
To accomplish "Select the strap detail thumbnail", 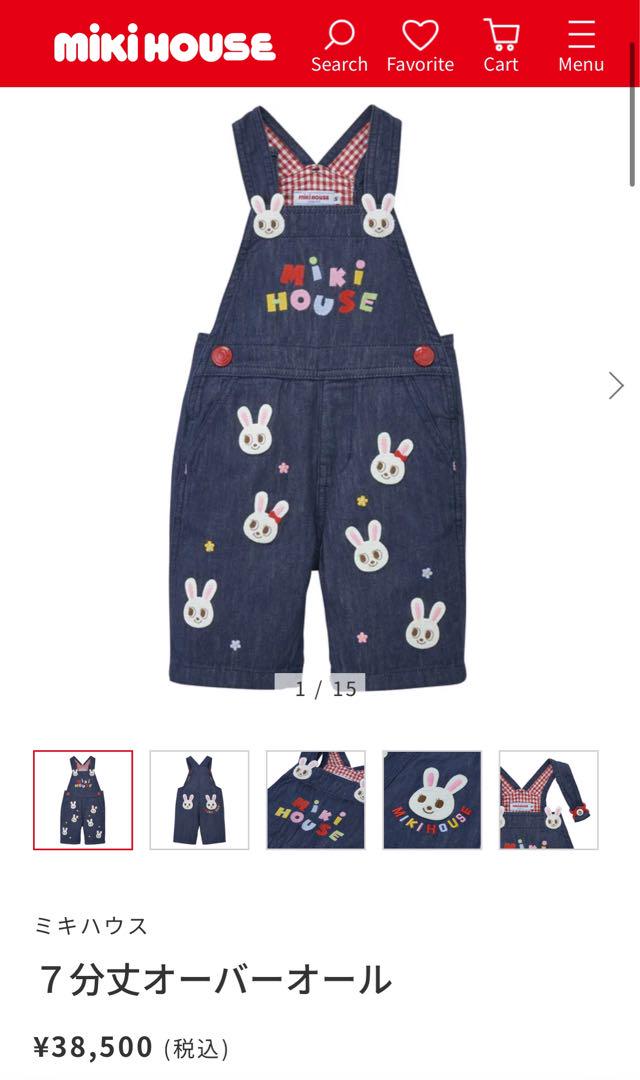I will pyautogui.click(x=548, y=800).
